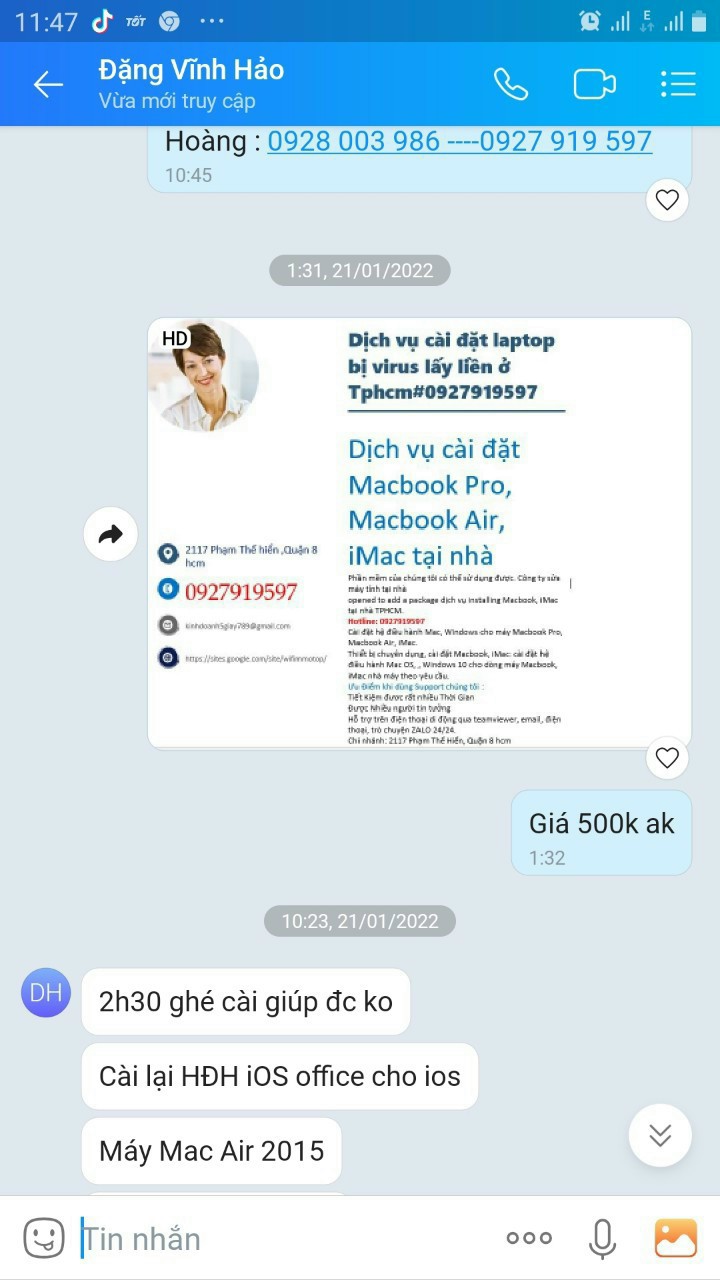React with heart to the image message
Image resolution: width=720 pixels, height=1280 pixels.
point(667,758)
